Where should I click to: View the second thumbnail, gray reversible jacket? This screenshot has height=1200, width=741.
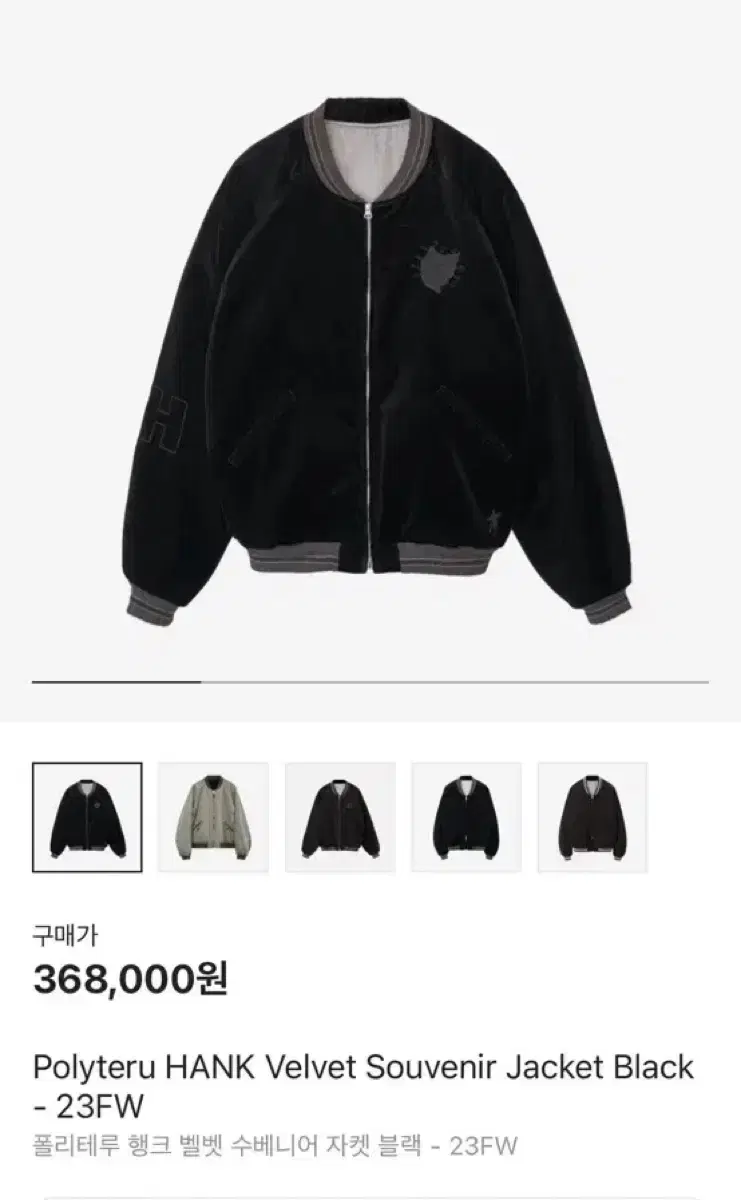click(x=213, y=817)
